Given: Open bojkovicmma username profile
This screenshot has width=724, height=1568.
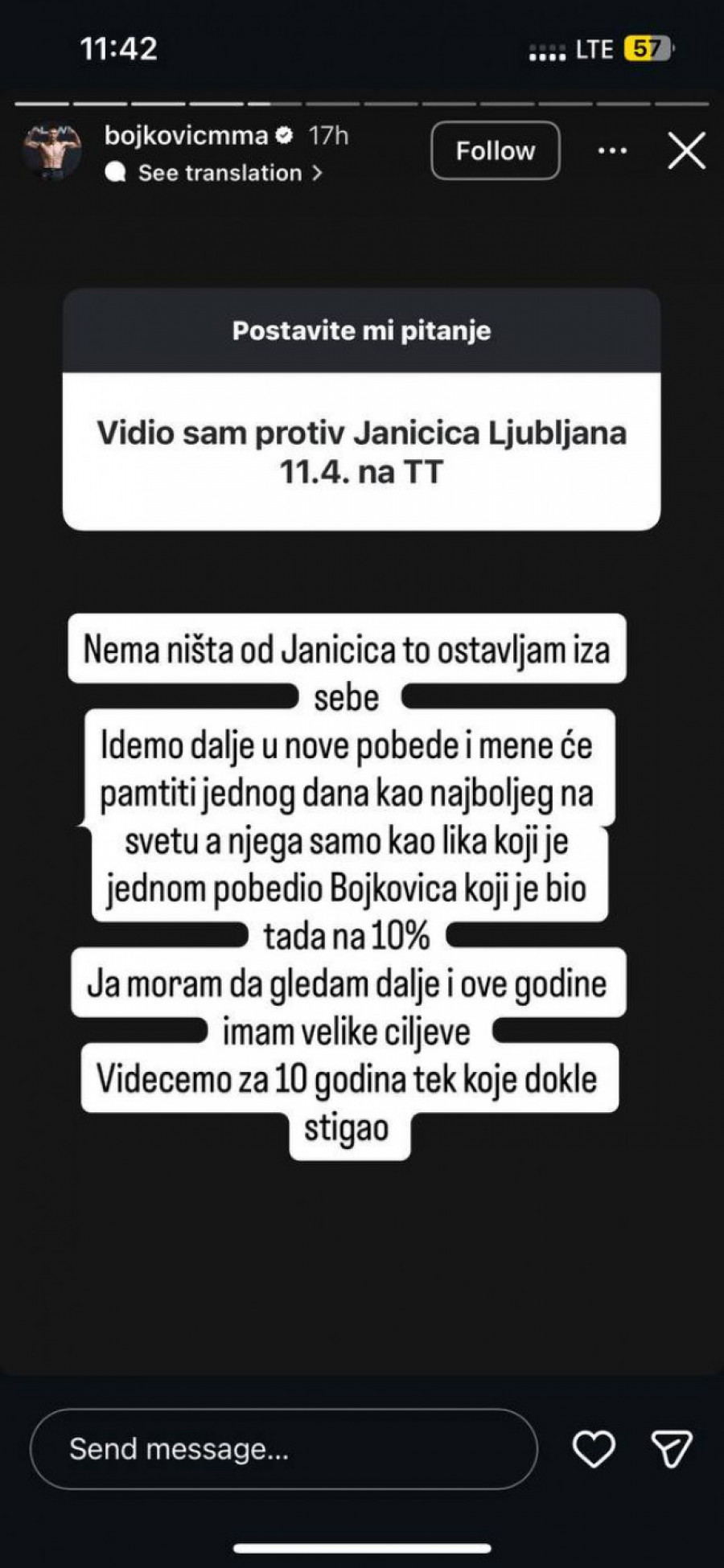Looking at the screenshot, I should point(186,135).
